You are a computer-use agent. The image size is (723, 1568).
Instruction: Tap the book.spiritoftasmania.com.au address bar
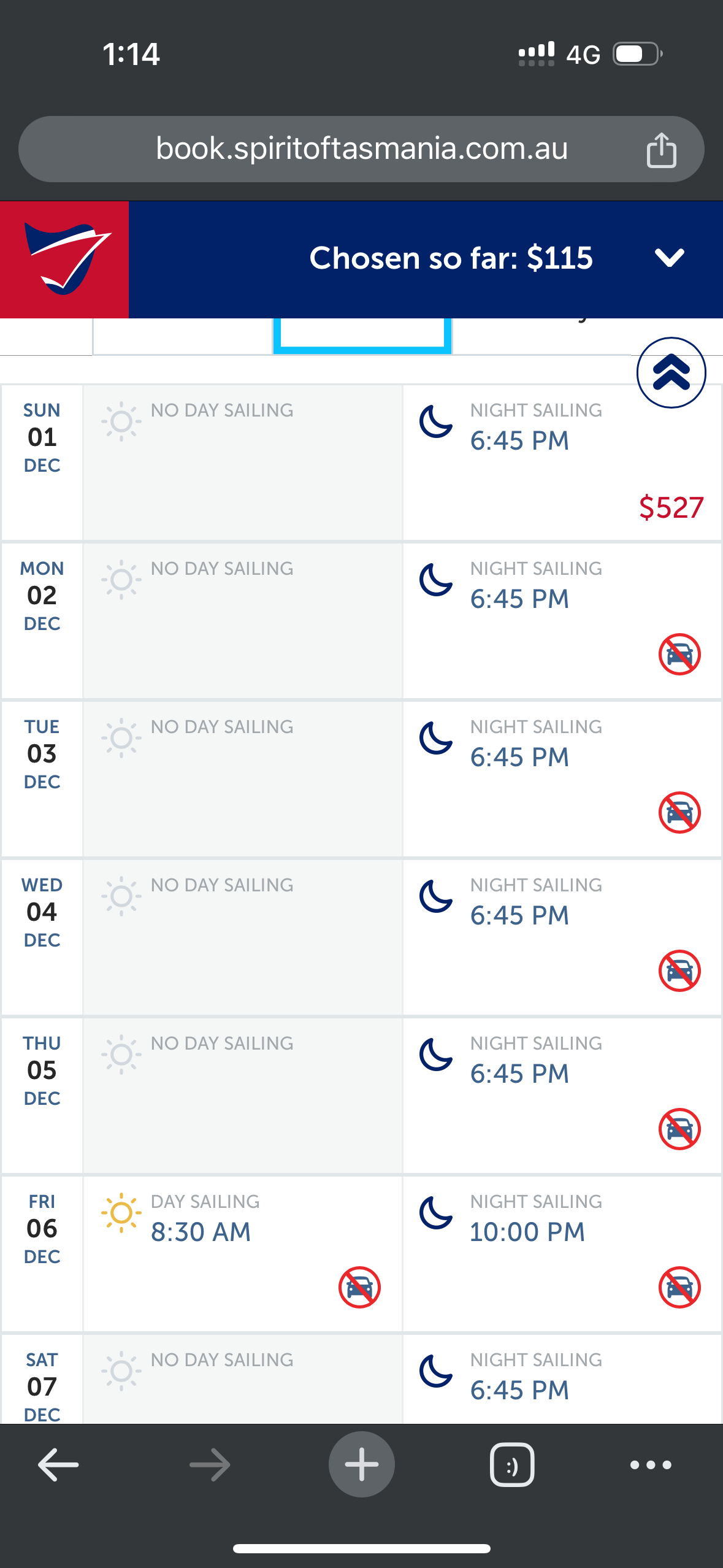pyautogui.click(x=361, y=149)
